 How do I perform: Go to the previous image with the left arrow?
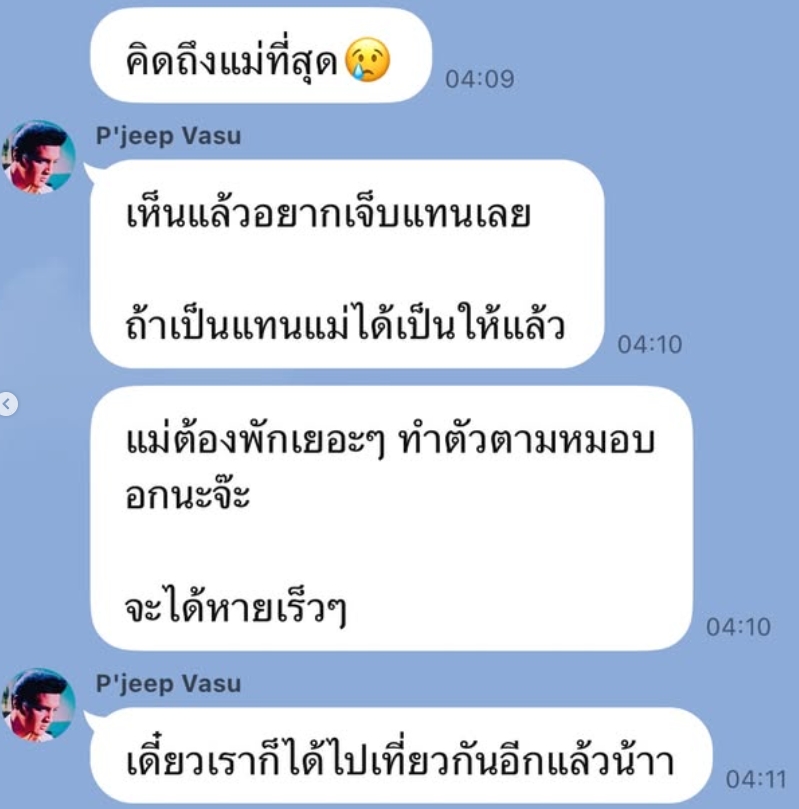(6, 404)
